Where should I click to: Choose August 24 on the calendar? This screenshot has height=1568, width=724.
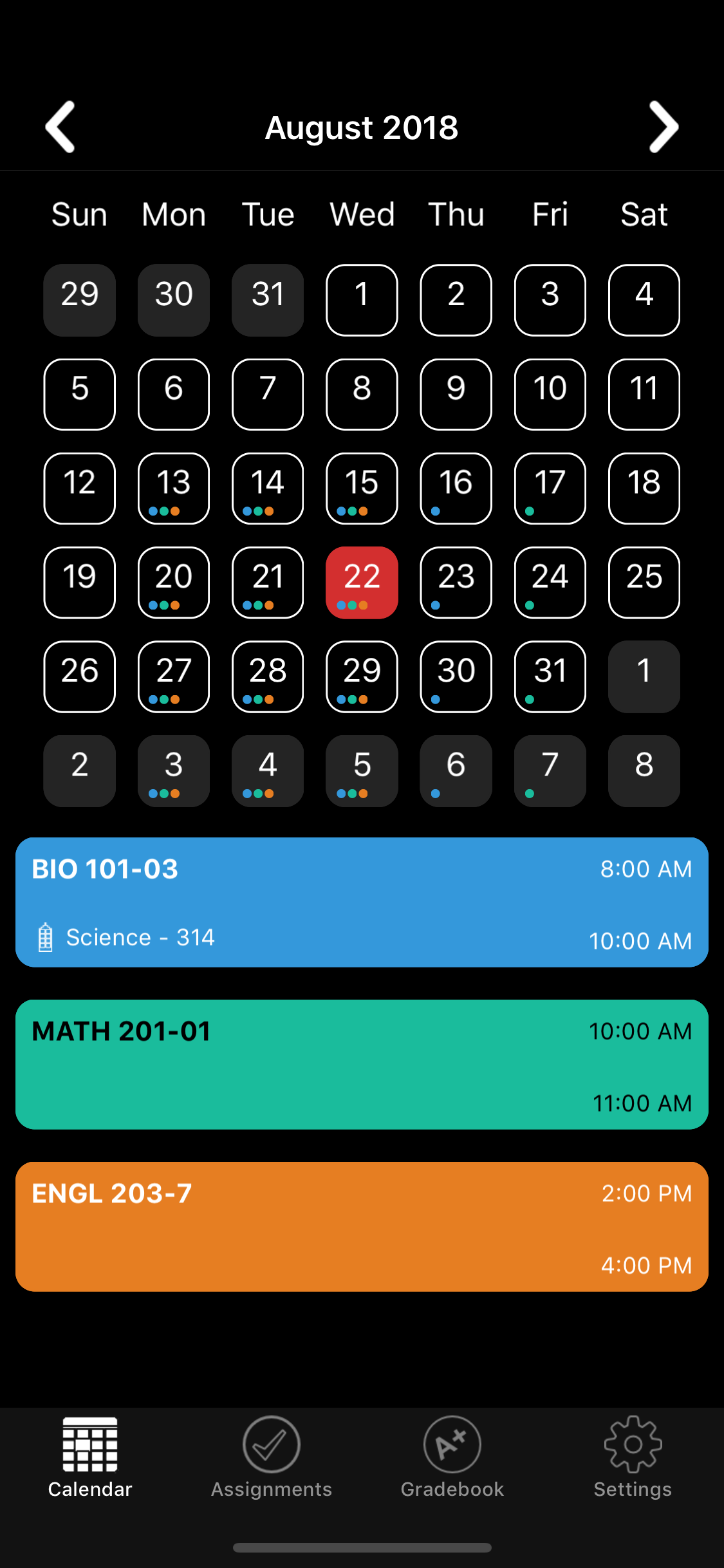point(550,583)
